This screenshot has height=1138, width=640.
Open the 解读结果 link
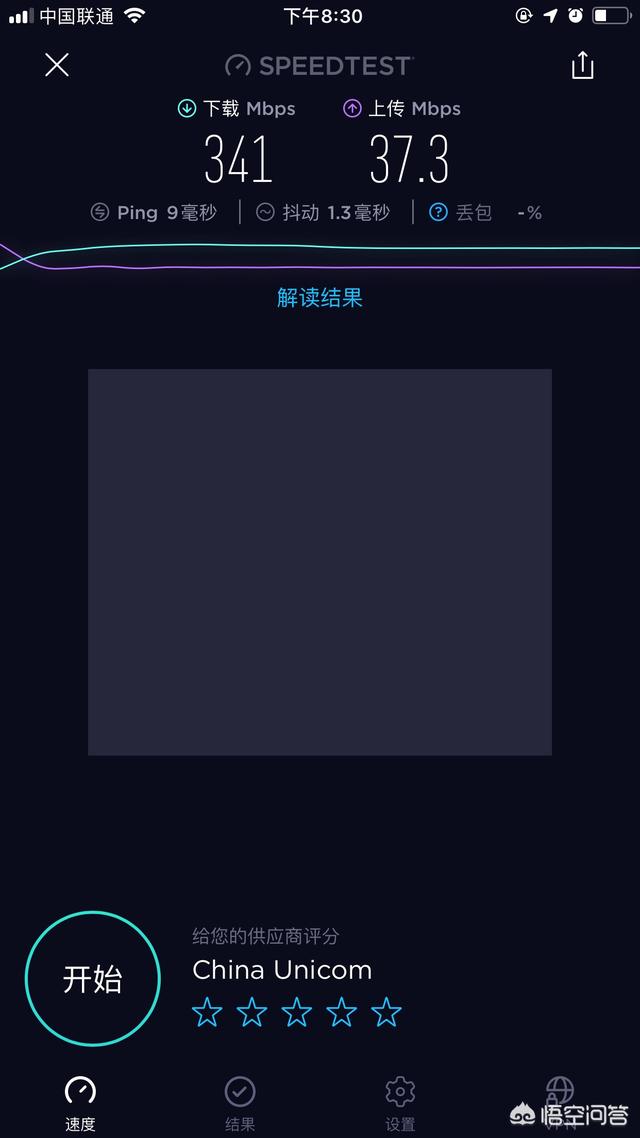[x=319, y=298]
